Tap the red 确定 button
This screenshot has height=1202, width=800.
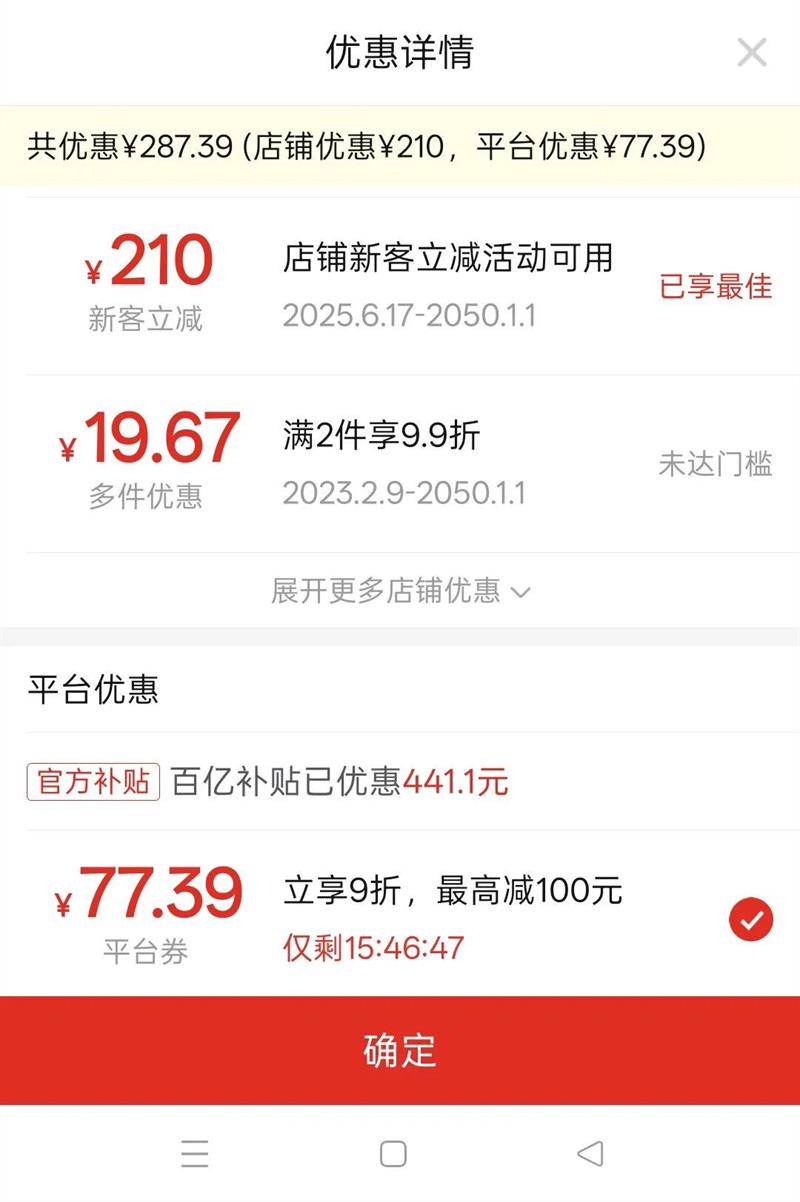pyautogui.click(x=400, y=1050)
